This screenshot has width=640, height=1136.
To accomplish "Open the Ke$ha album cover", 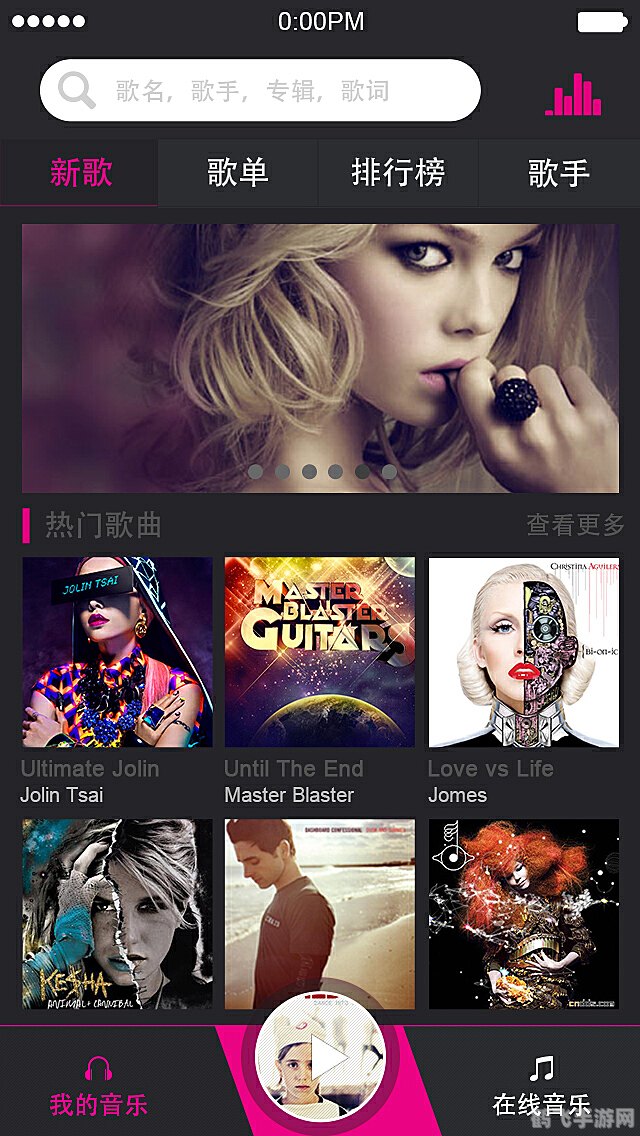I will pyautogui.click(x=117, y=914).
